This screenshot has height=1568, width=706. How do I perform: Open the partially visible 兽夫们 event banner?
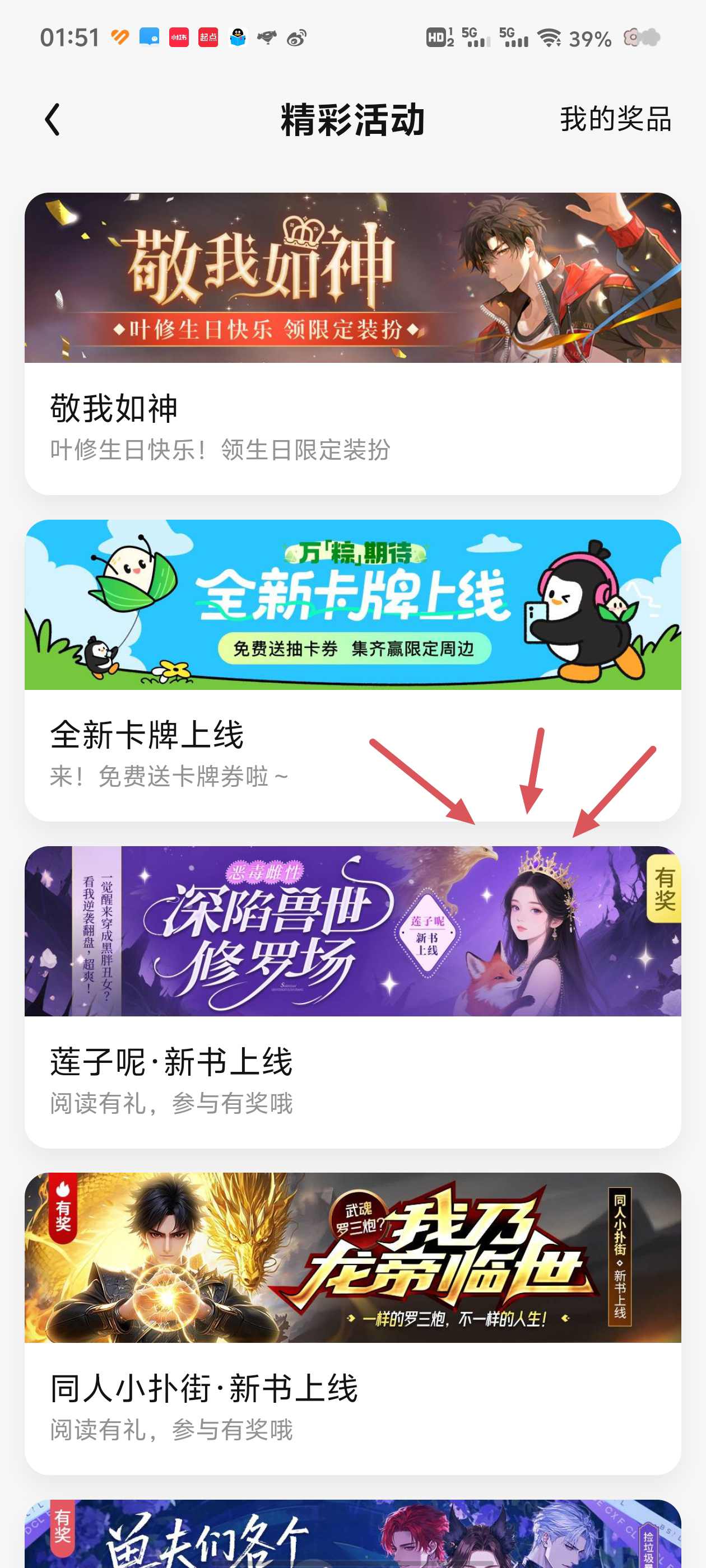352,1534
